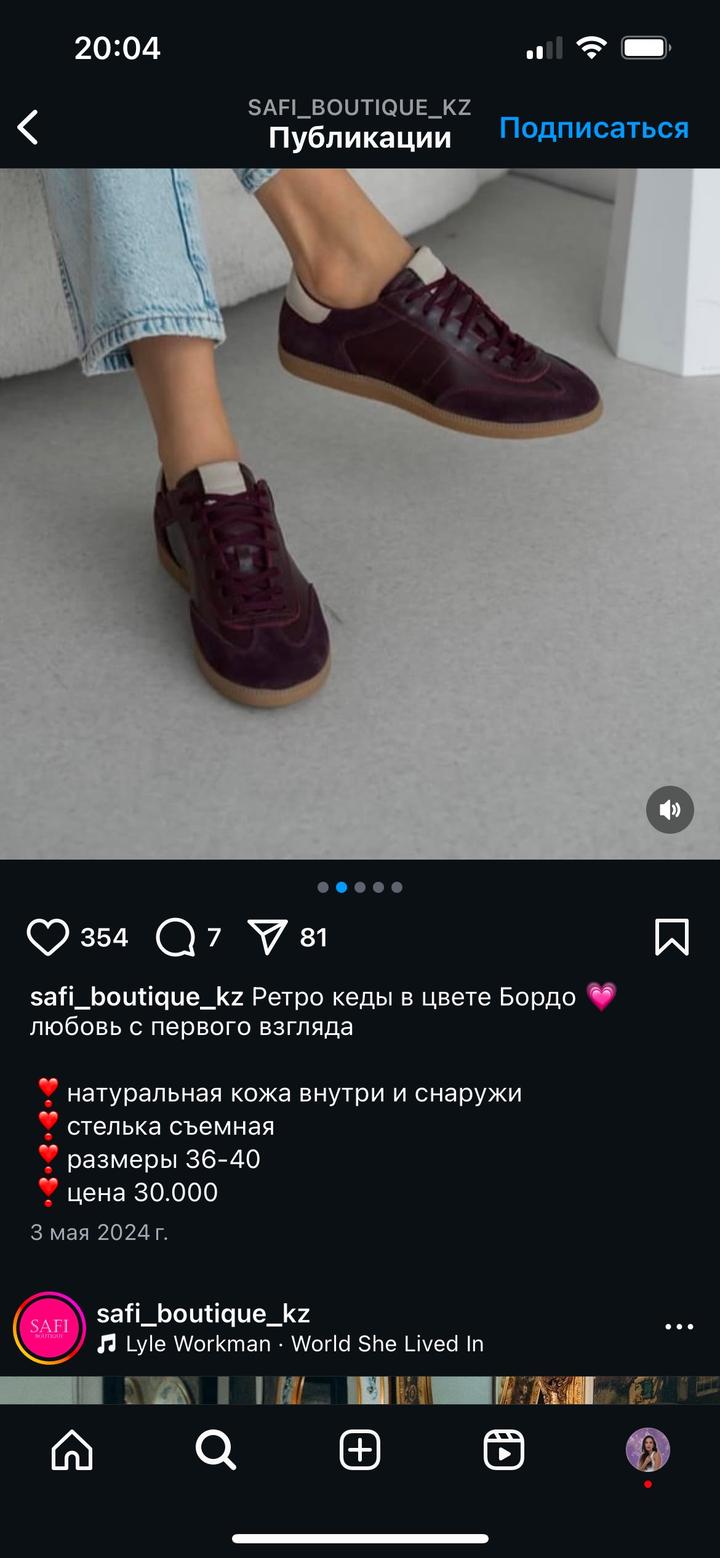Tap Подписаться to follow the account
This screenshot has height=1558, width=720.
click(594, 128)
